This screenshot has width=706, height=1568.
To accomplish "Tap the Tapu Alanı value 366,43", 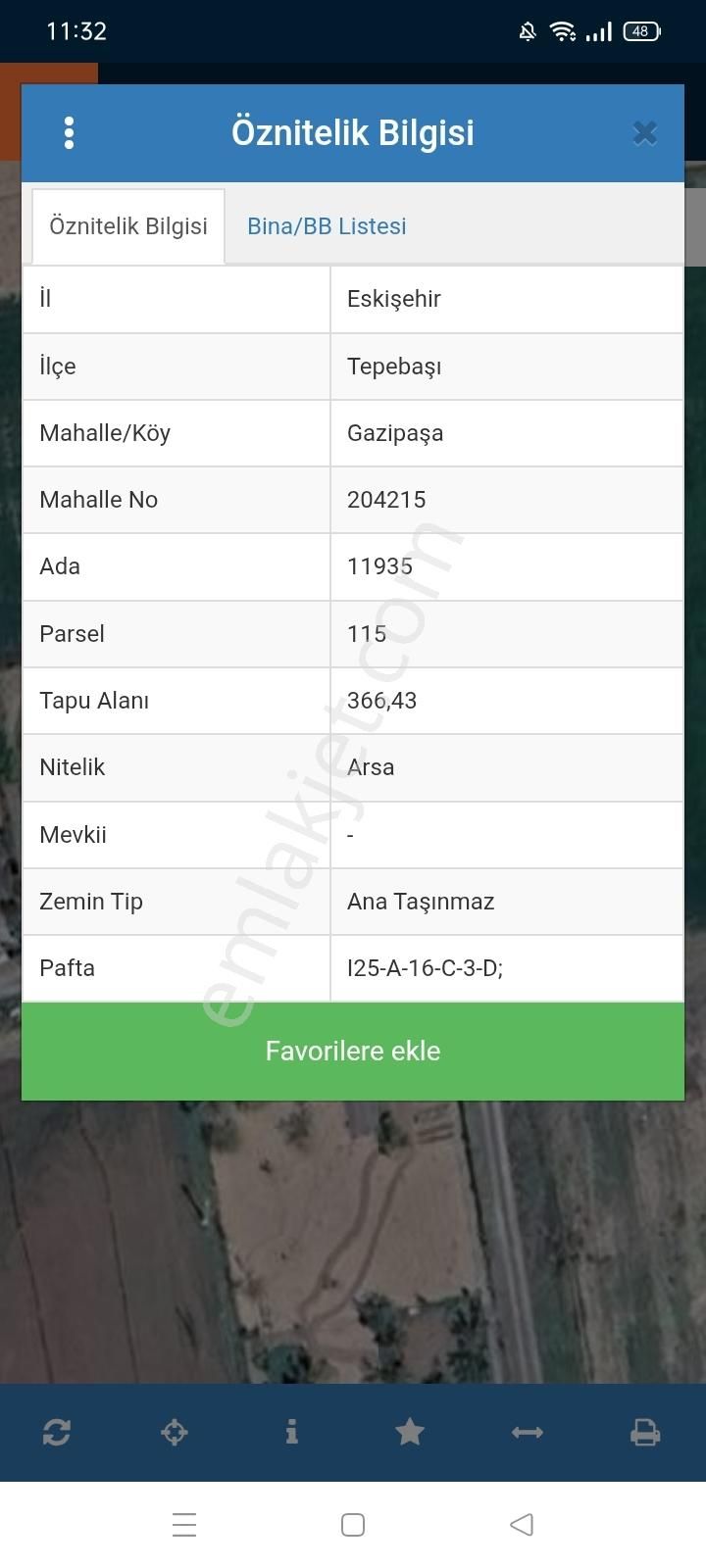I will tap(382, 701).
